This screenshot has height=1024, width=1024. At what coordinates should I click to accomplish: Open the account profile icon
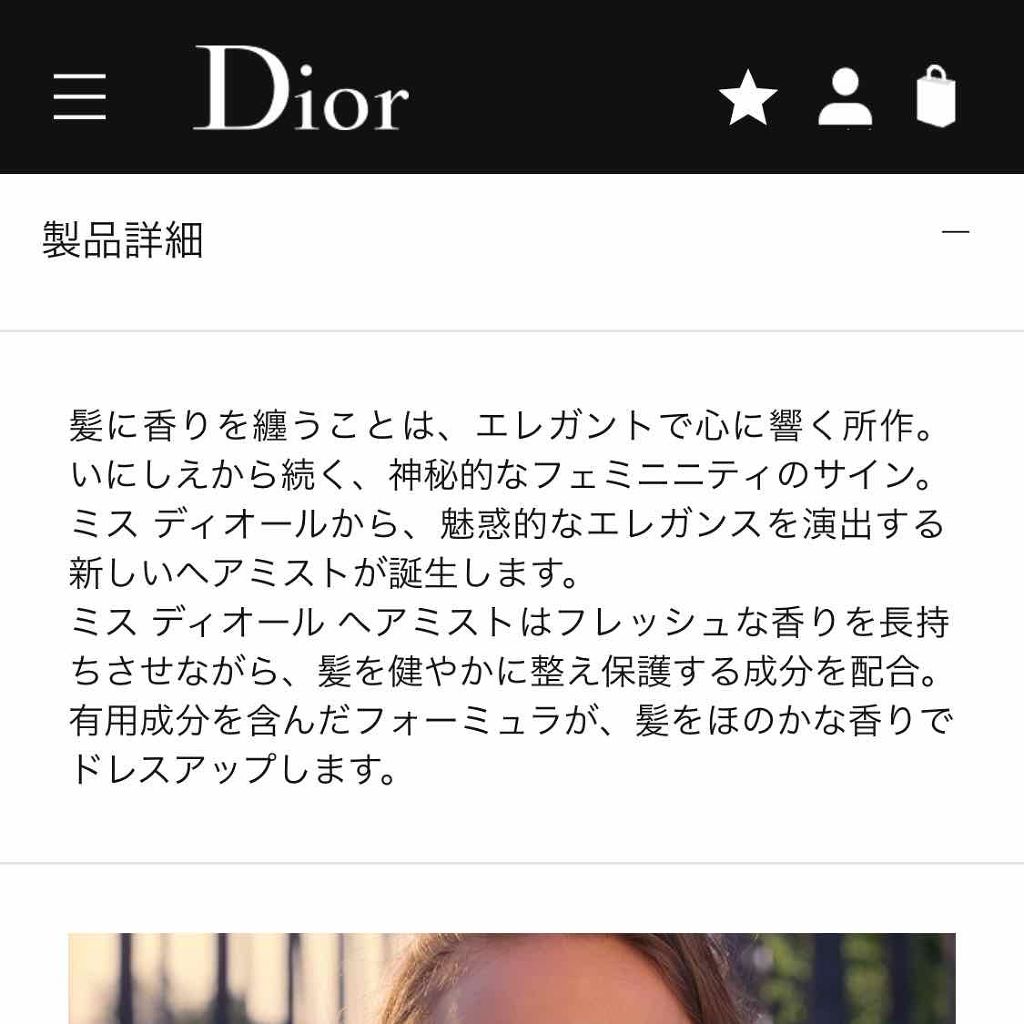click(x=845, y=98)
